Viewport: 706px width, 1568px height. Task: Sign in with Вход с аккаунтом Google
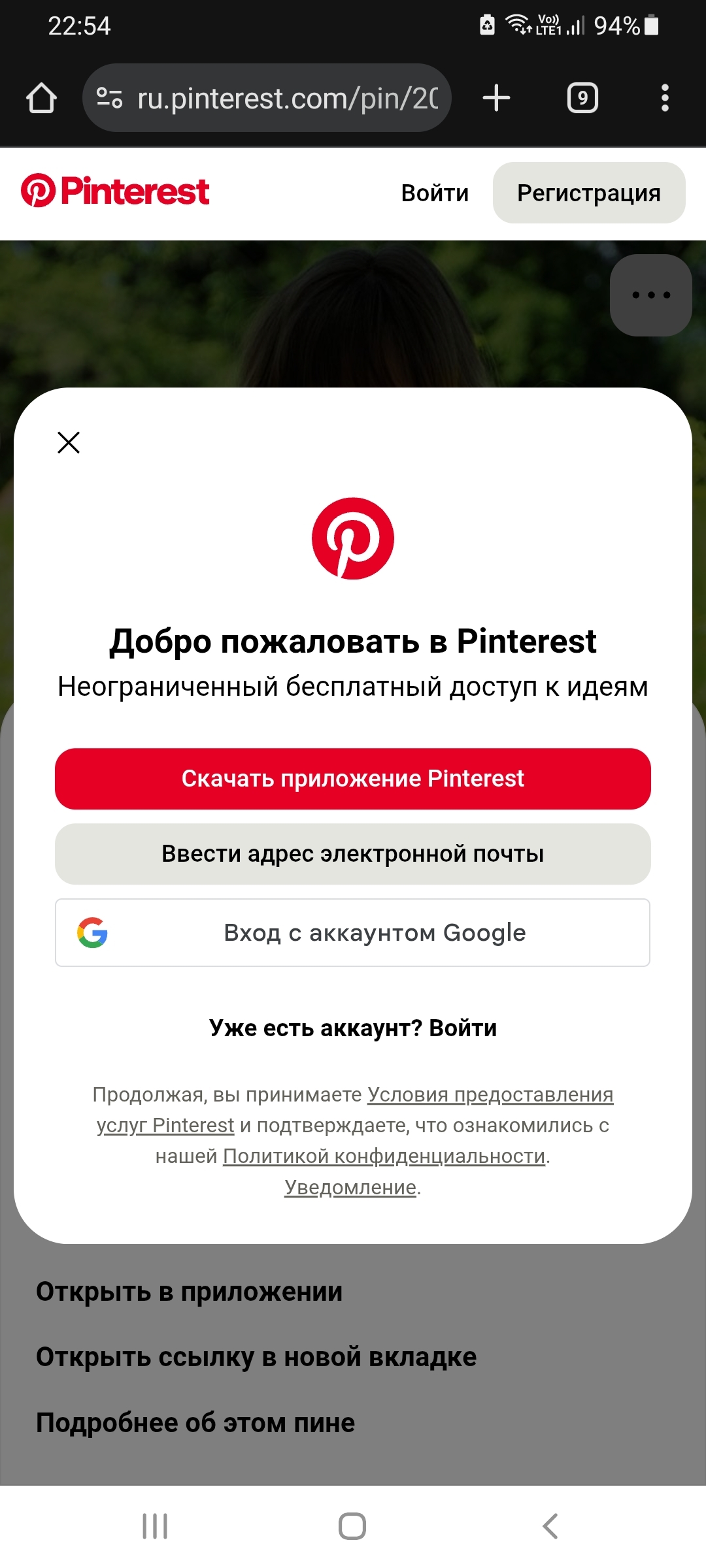coord(353,933)
